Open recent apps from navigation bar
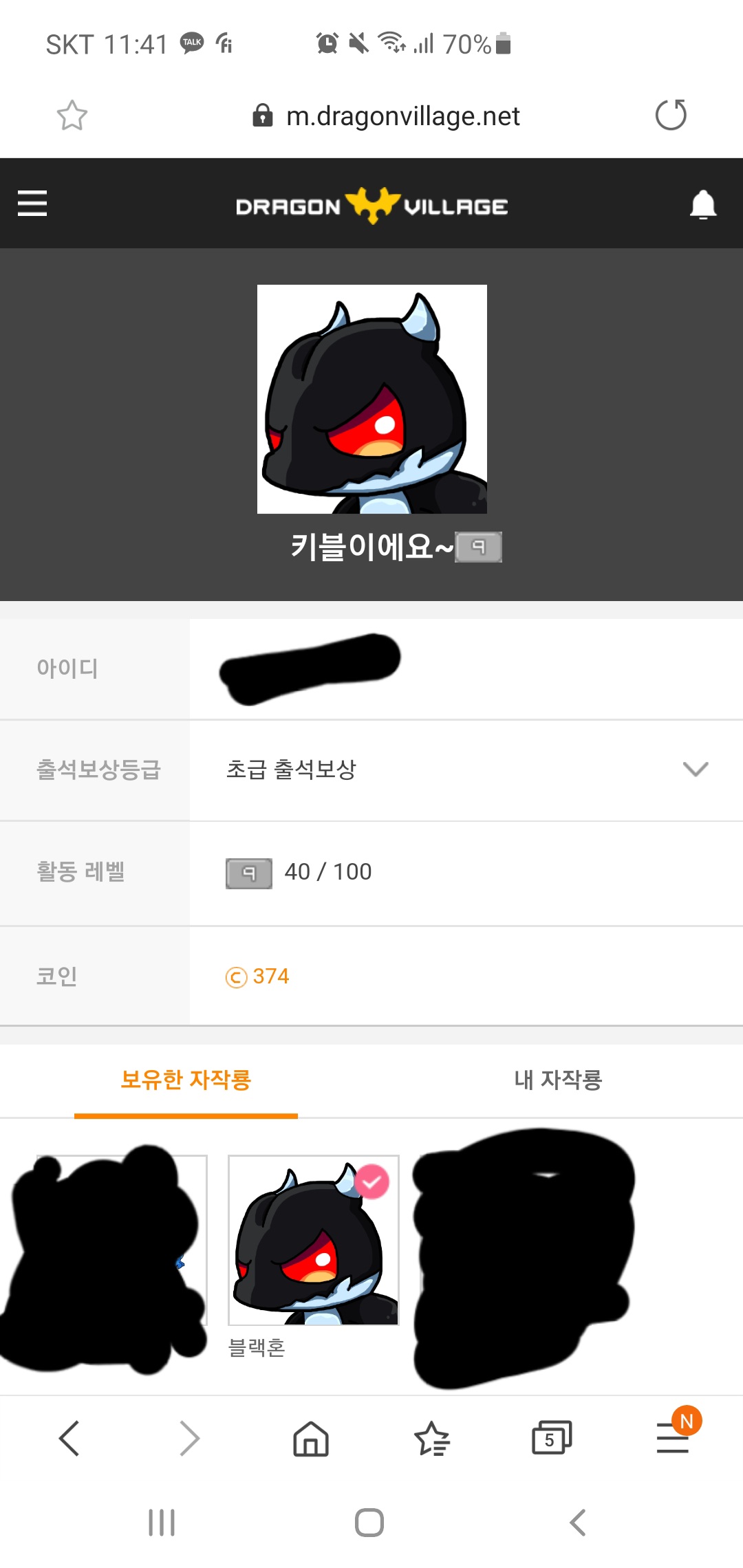The height and width of the screenshot is (1568, 743). (x=162, y=1523)
